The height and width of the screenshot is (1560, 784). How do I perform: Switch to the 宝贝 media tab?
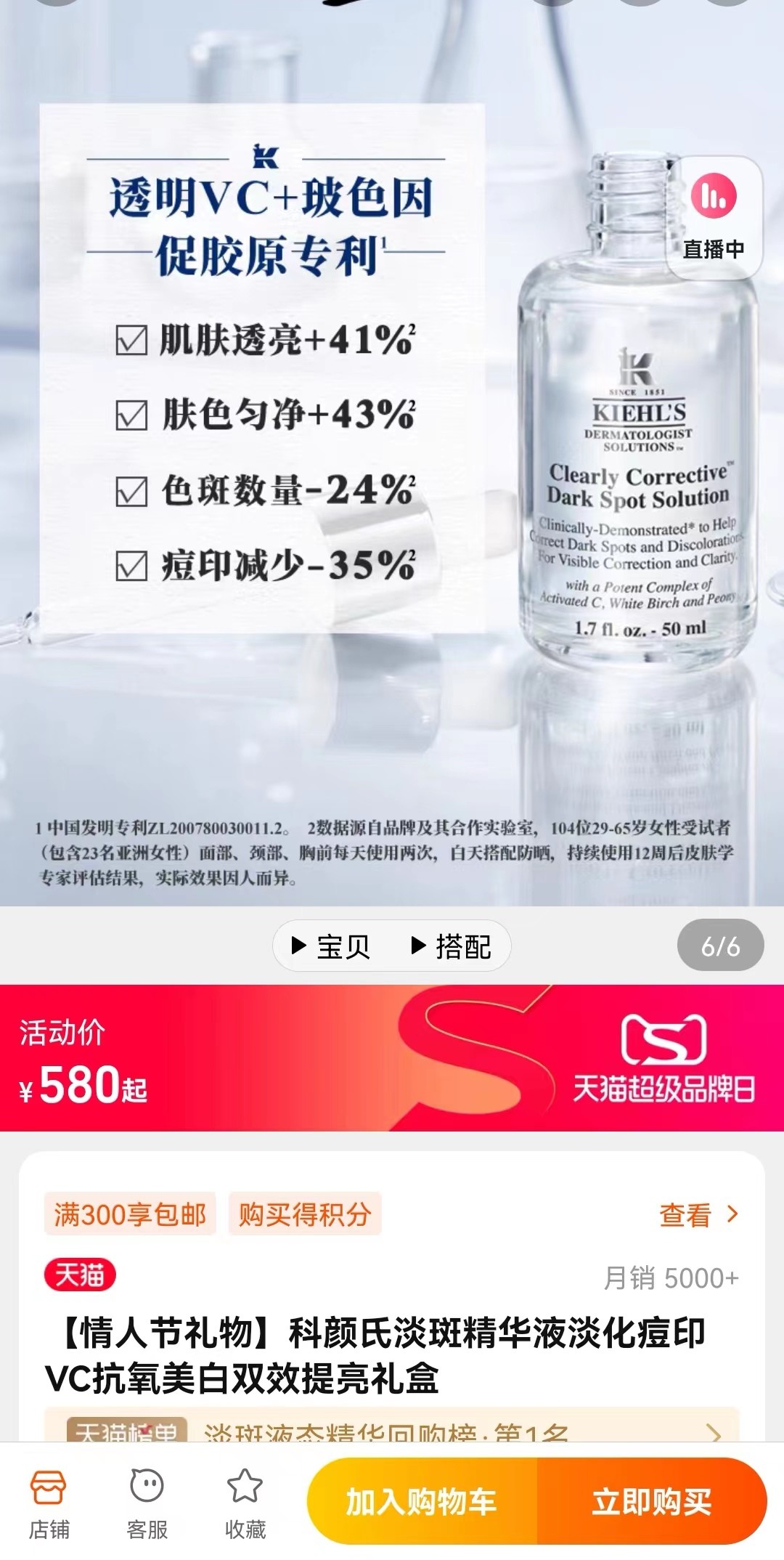click(x=332, y=946)
